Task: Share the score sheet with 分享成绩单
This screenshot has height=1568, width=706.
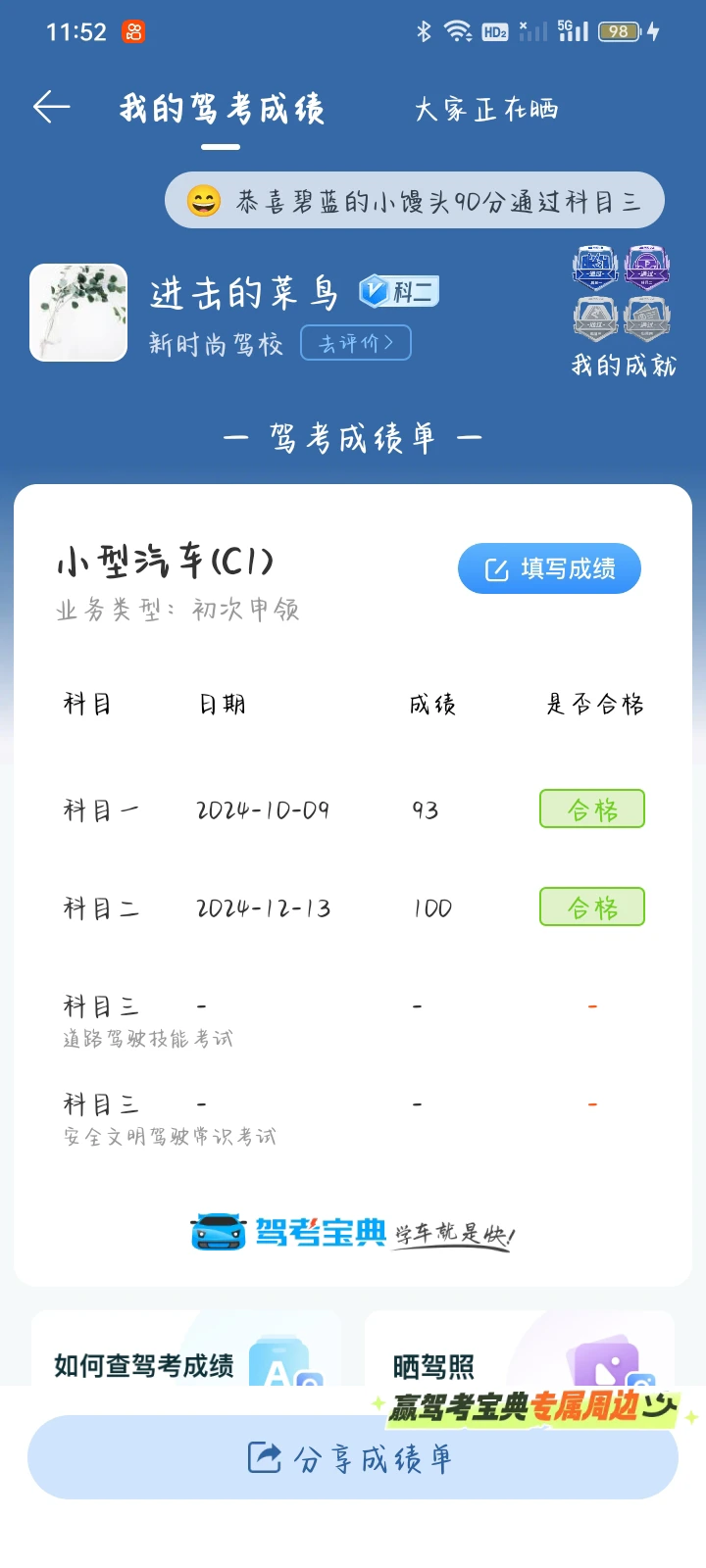Action: coord(353,1457)
